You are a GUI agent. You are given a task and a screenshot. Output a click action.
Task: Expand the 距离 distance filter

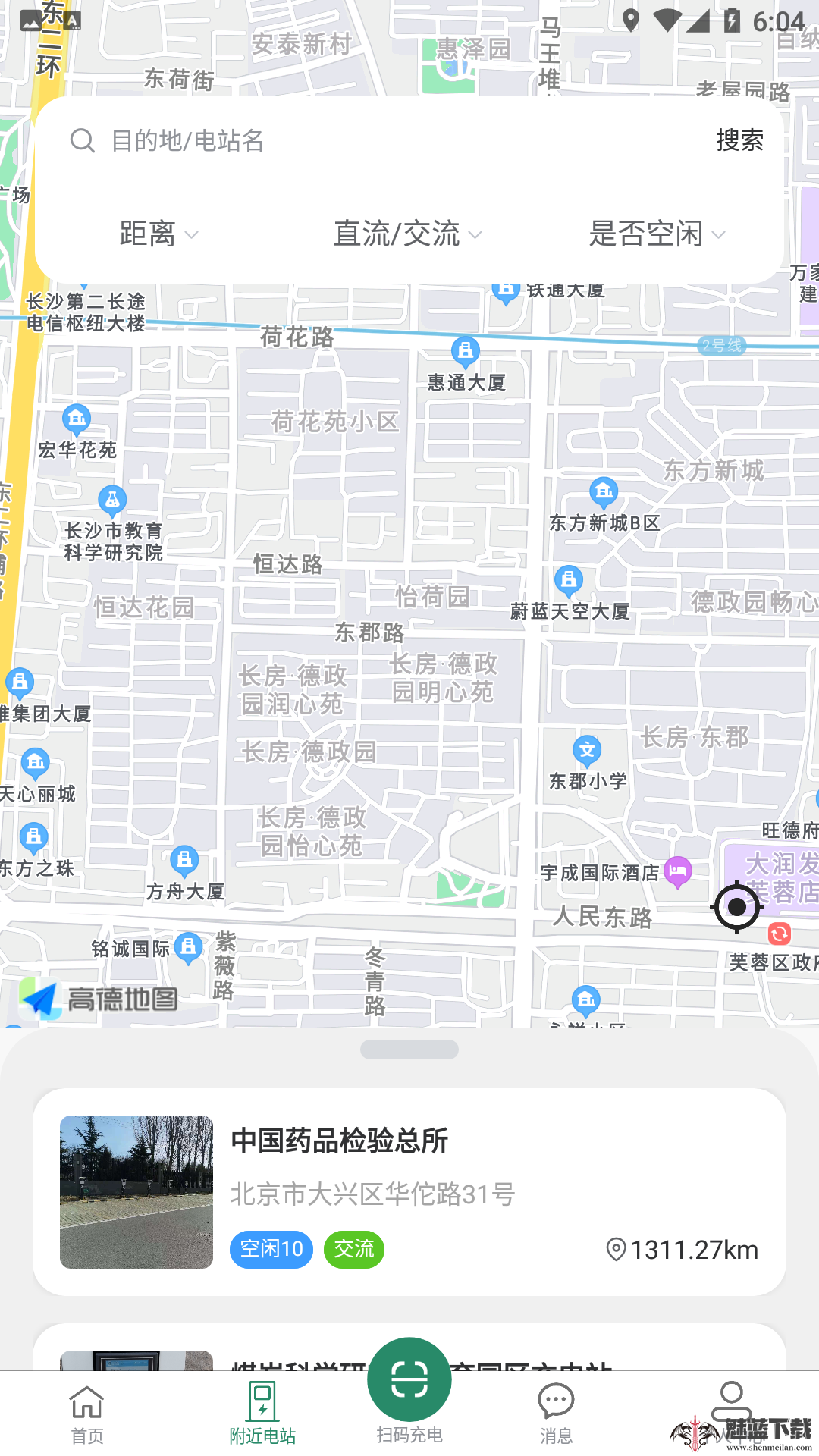158,234
